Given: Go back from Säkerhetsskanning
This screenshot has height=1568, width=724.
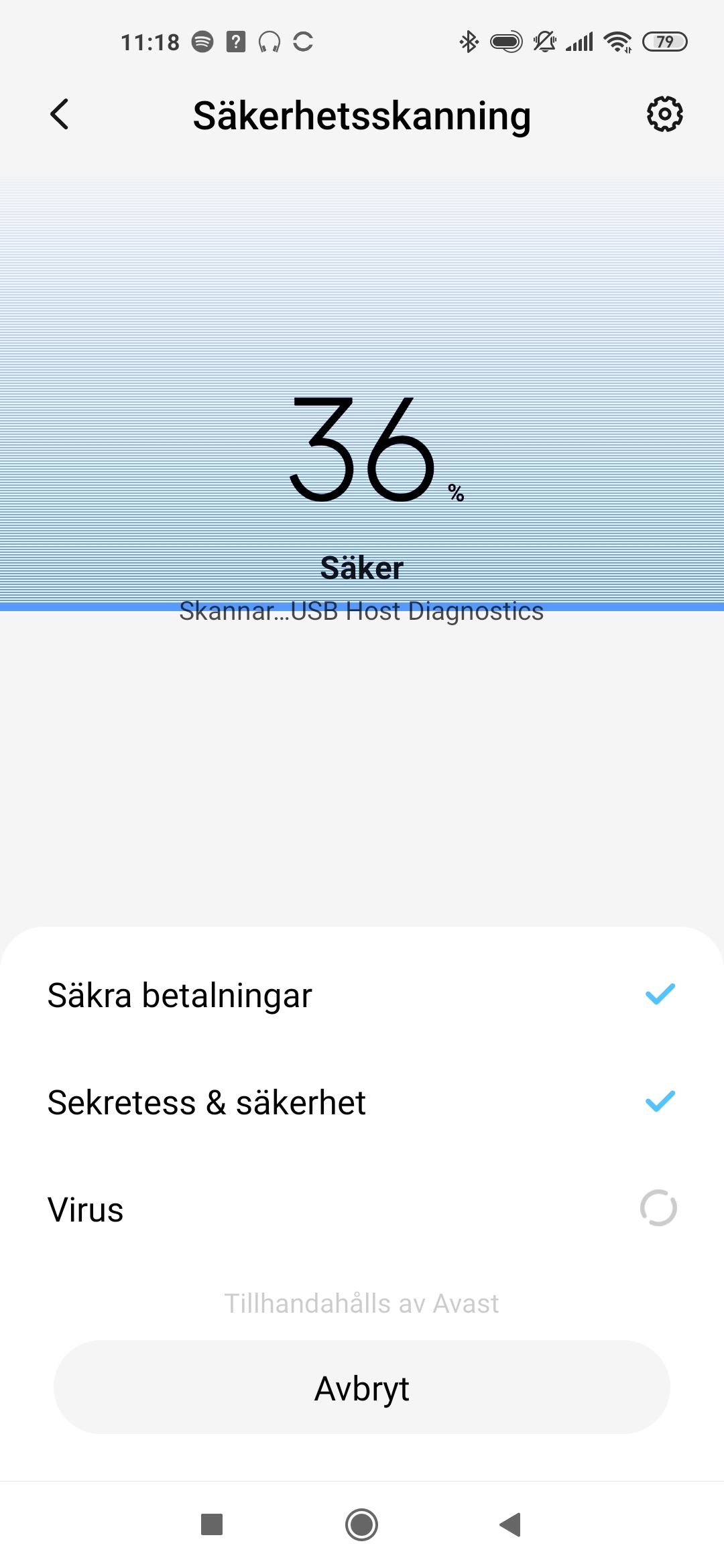Looking at the screenshot, I should coord(60,115).
